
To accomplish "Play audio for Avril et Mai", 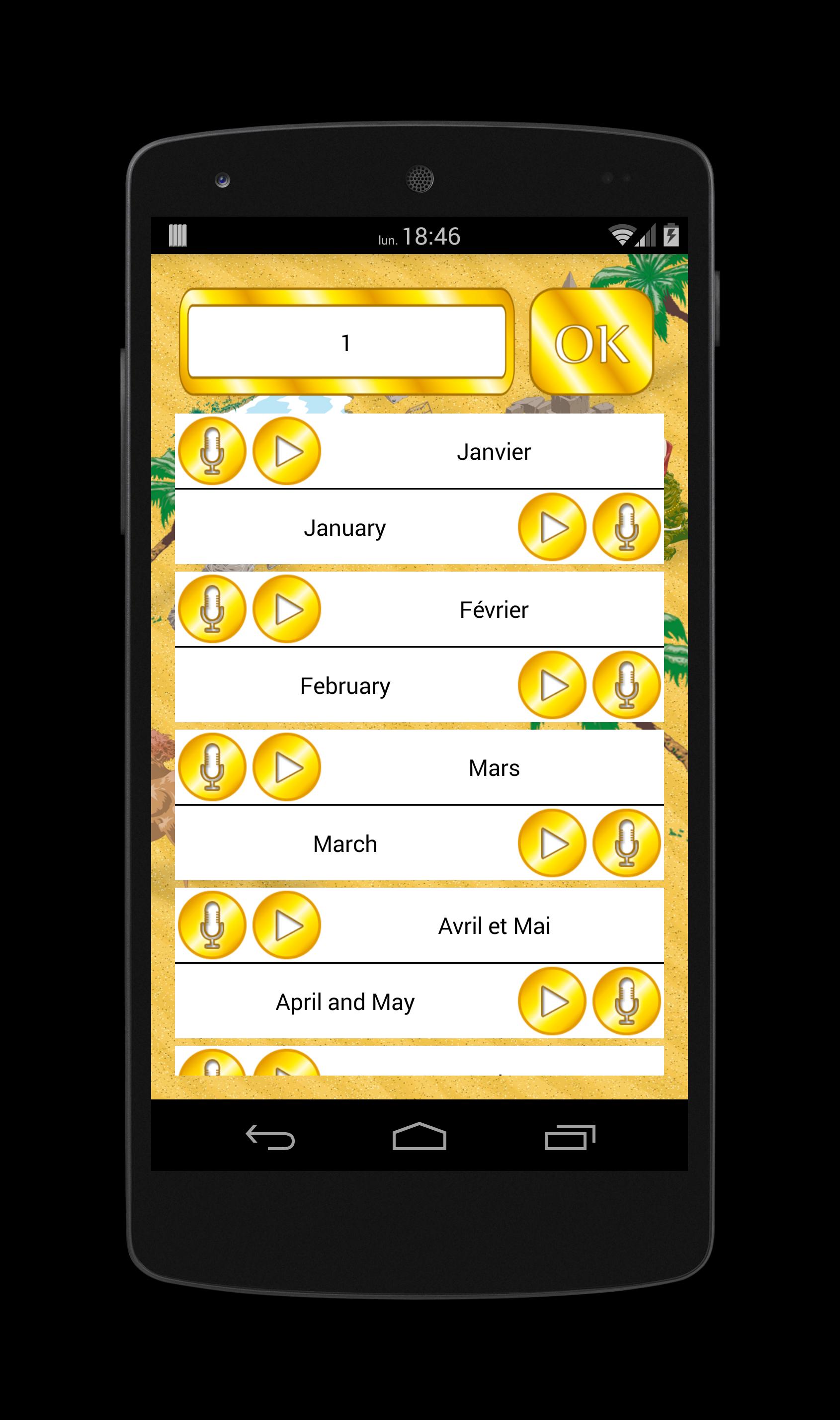I will (286, 925).
